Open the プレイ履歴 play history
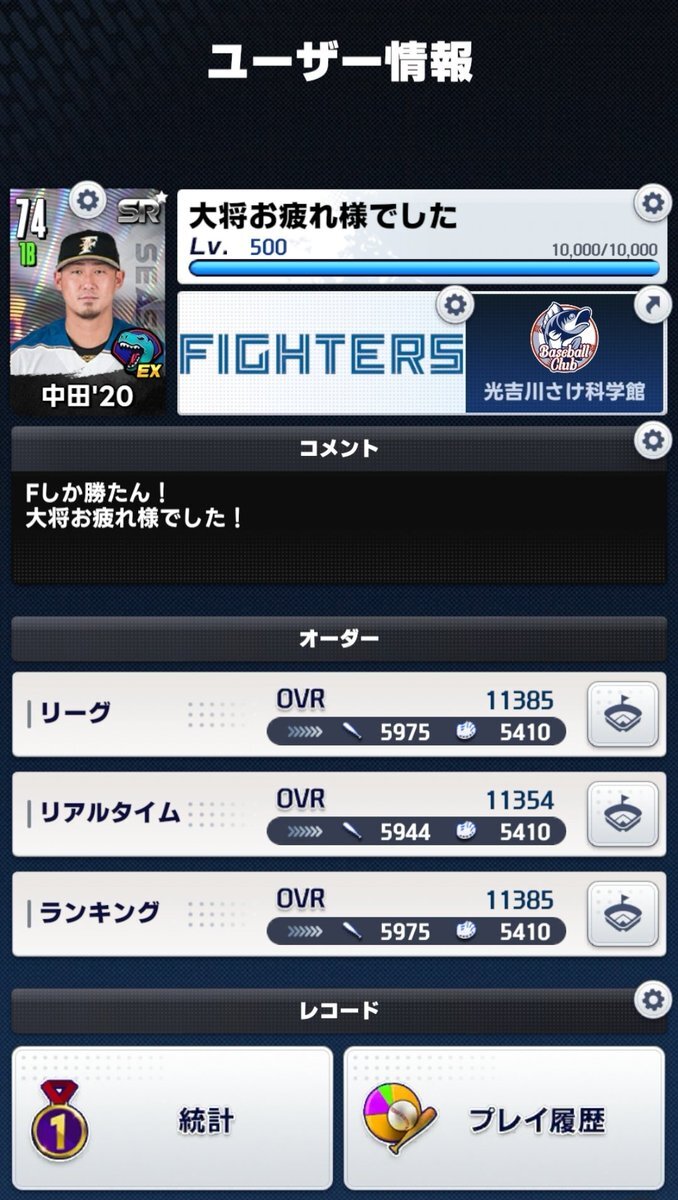The height and width of the screenshot is (1200, 678). tap(504, 1118)
